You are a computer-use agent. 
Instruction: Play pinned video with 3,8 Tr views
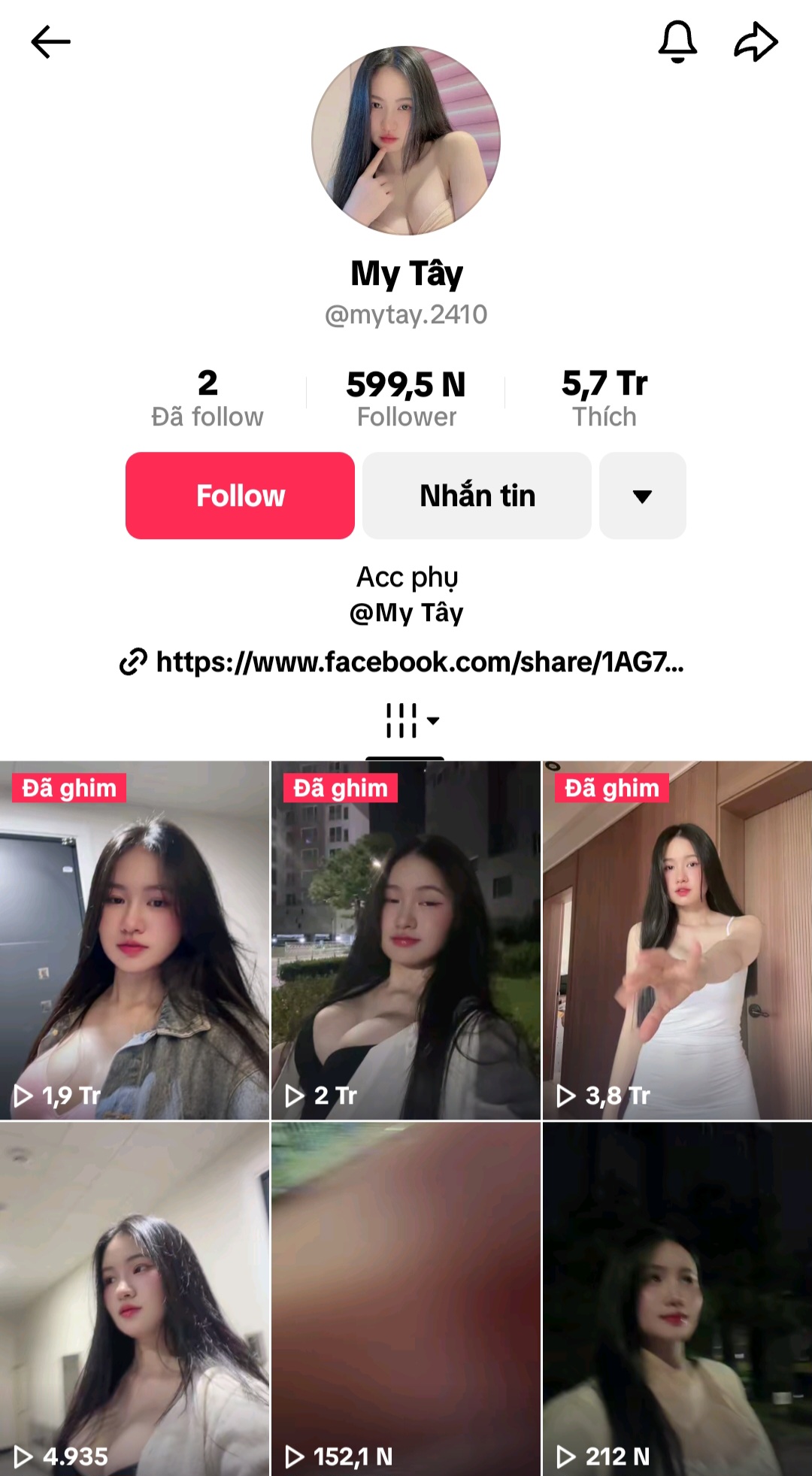point(677,940)
